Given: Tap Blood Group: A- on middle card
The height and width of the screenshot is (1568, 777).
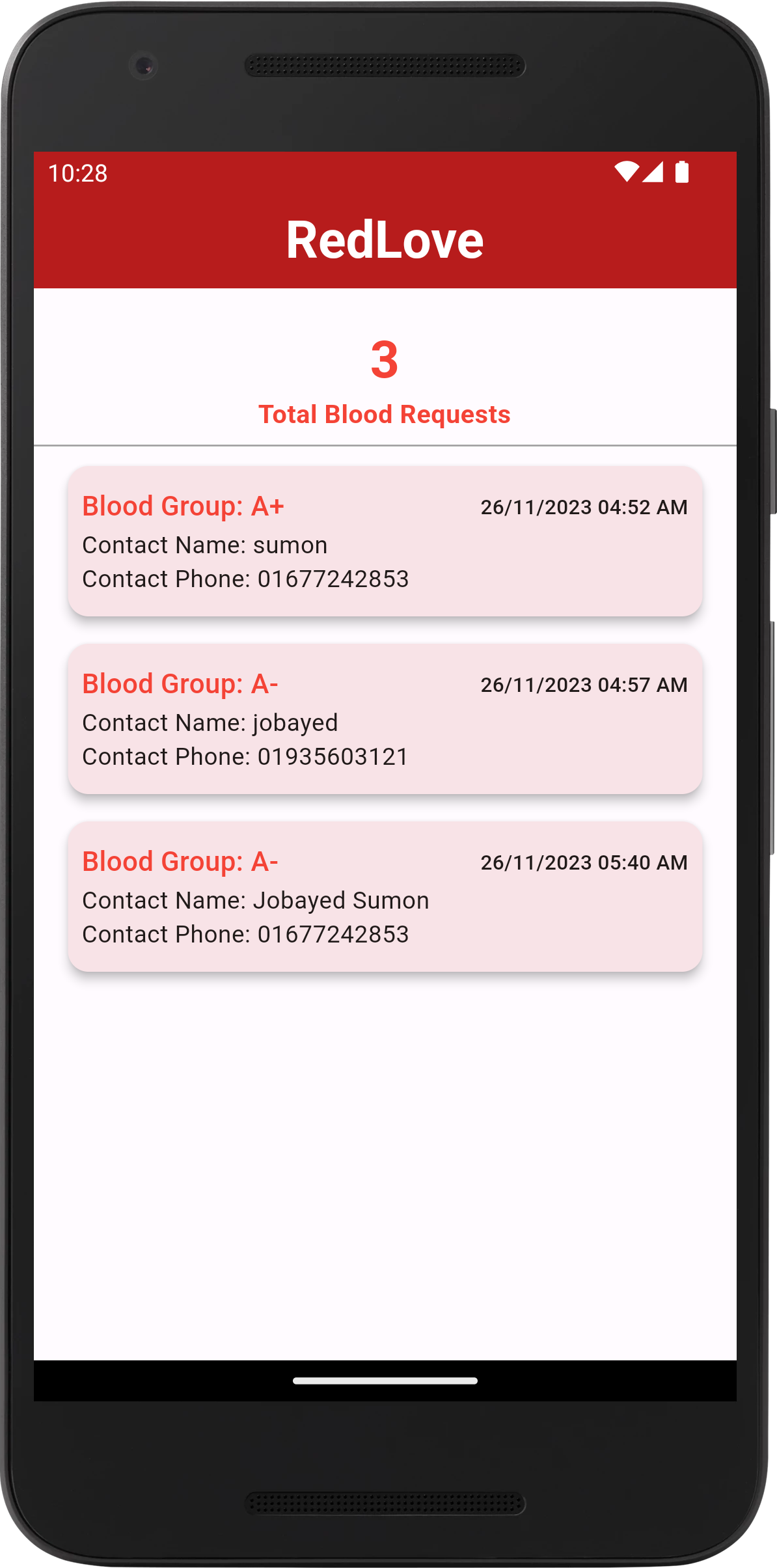Looking at the screenshot, I should tap(180, 683).
